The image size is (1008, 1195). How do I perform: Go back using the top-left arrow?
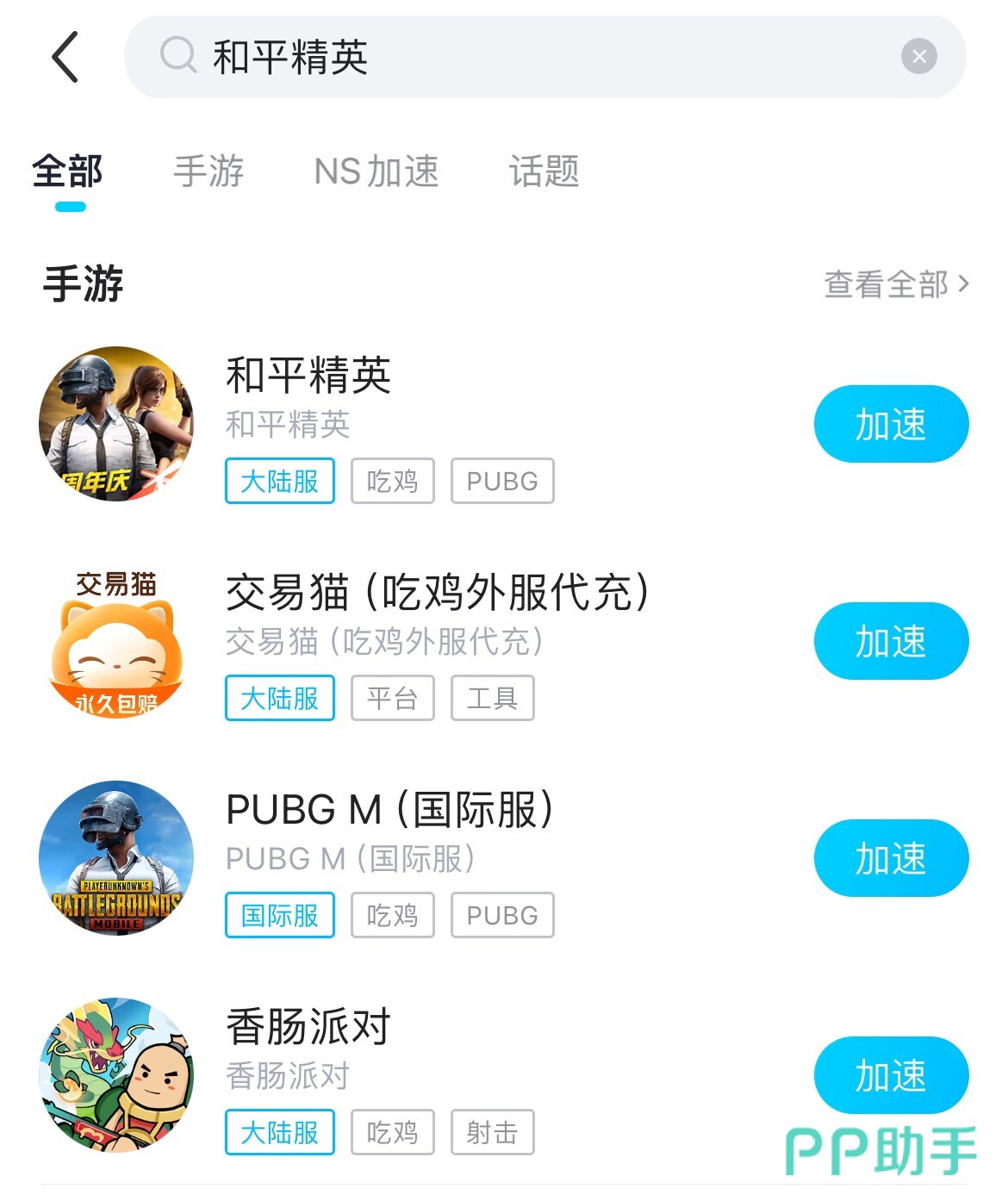point(65,57)
